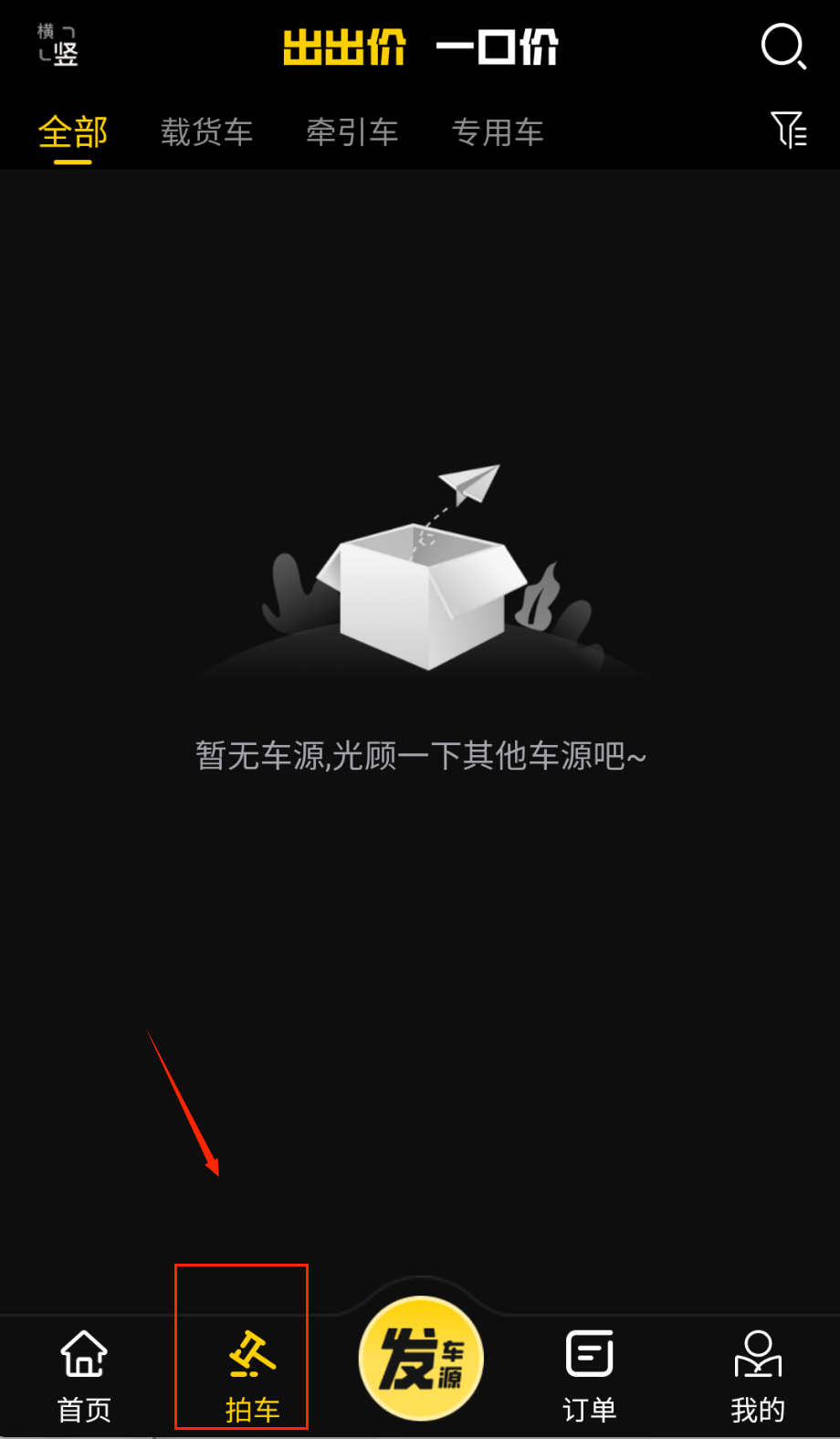Go to the 首页 home tab
Viewport: 840px width, 1439px height.
click(84, 1376)
